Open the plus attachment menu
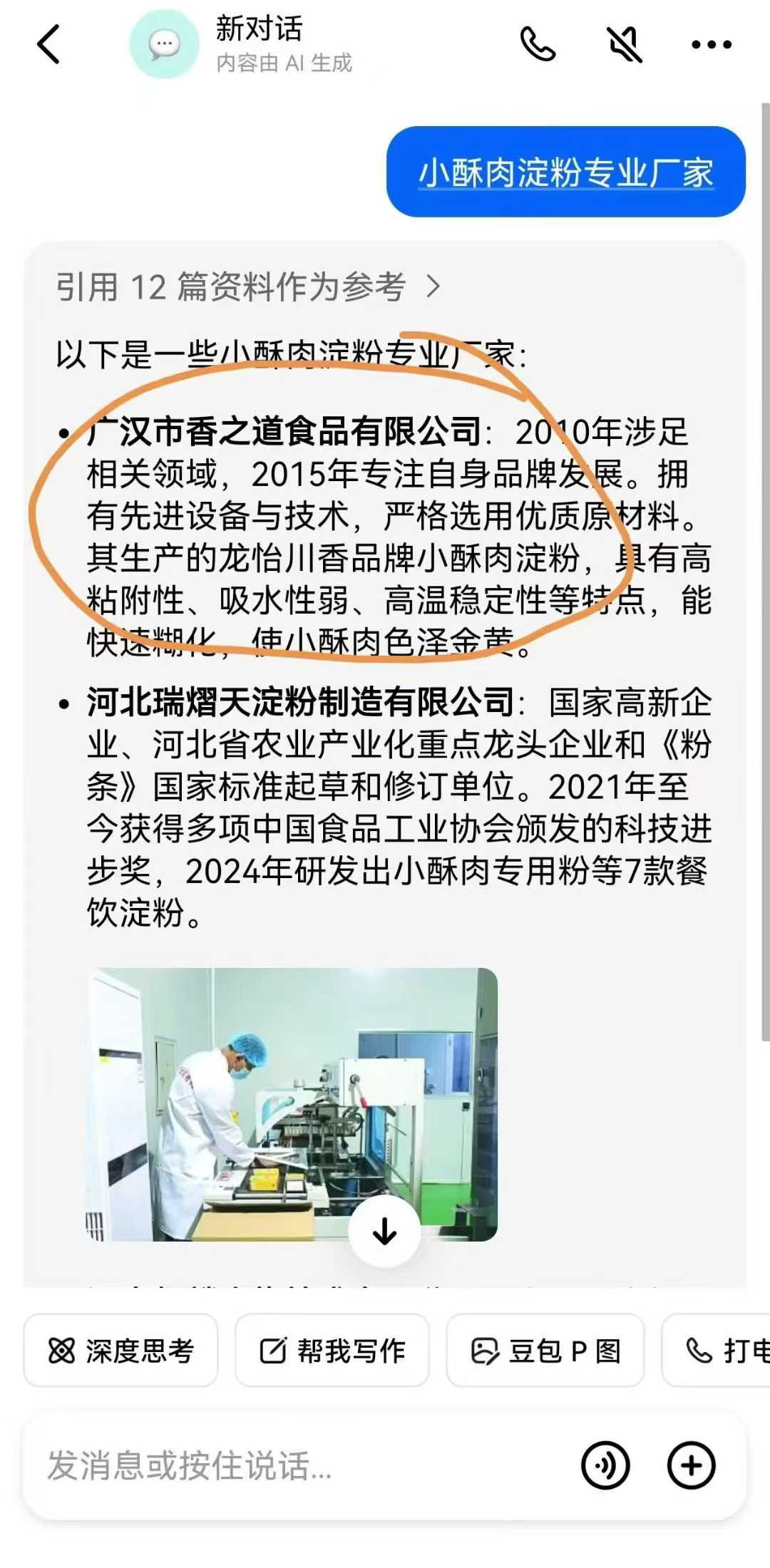The image size is (770, 1568). click(x=691, y=1466)
